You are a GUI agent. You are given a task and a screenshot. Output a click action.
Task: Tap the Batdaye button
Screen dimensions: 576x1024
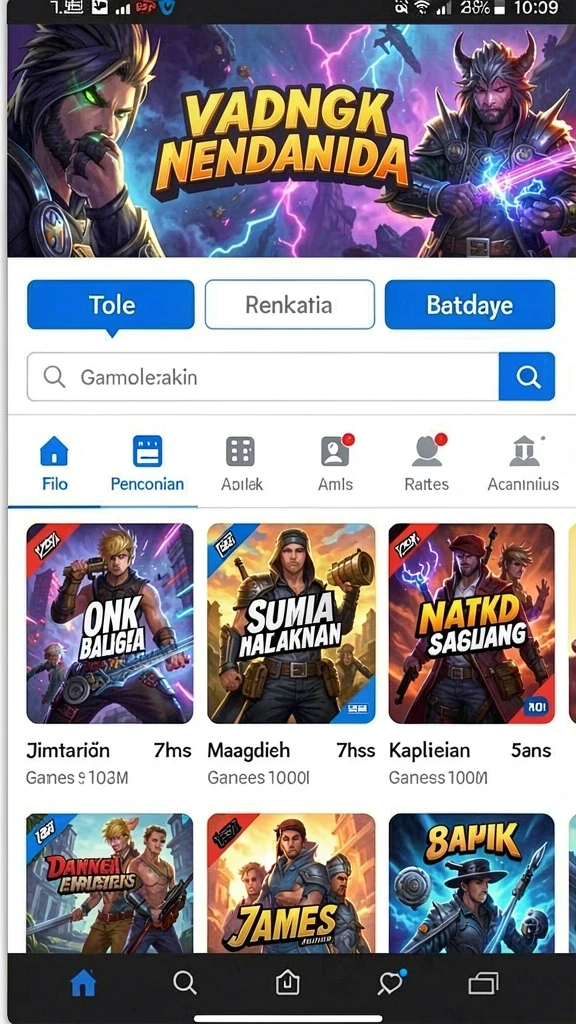click(470, 304)
